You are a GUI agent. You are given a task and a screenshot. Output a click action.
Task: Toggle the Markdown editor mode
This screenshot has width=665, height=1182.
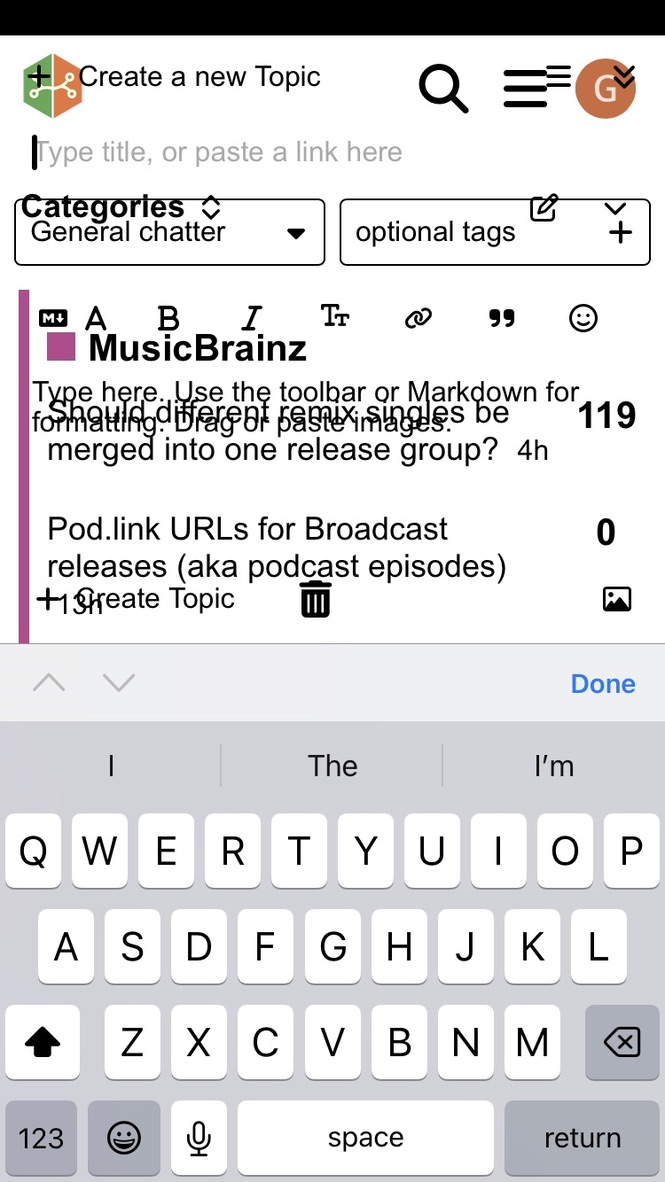(52, 318)
